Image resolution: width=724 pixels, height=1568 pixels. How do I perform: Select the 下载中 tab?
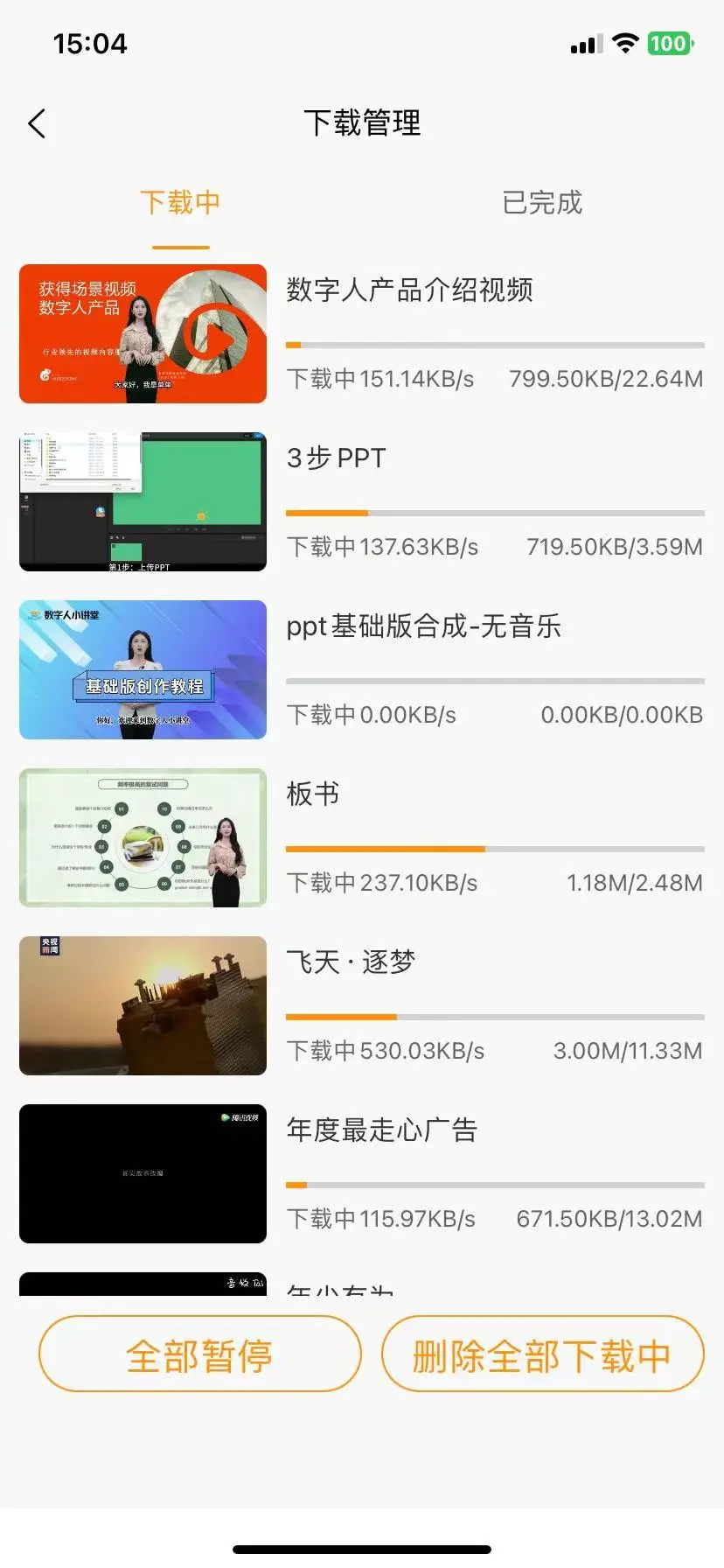click(x=180, y=203)
